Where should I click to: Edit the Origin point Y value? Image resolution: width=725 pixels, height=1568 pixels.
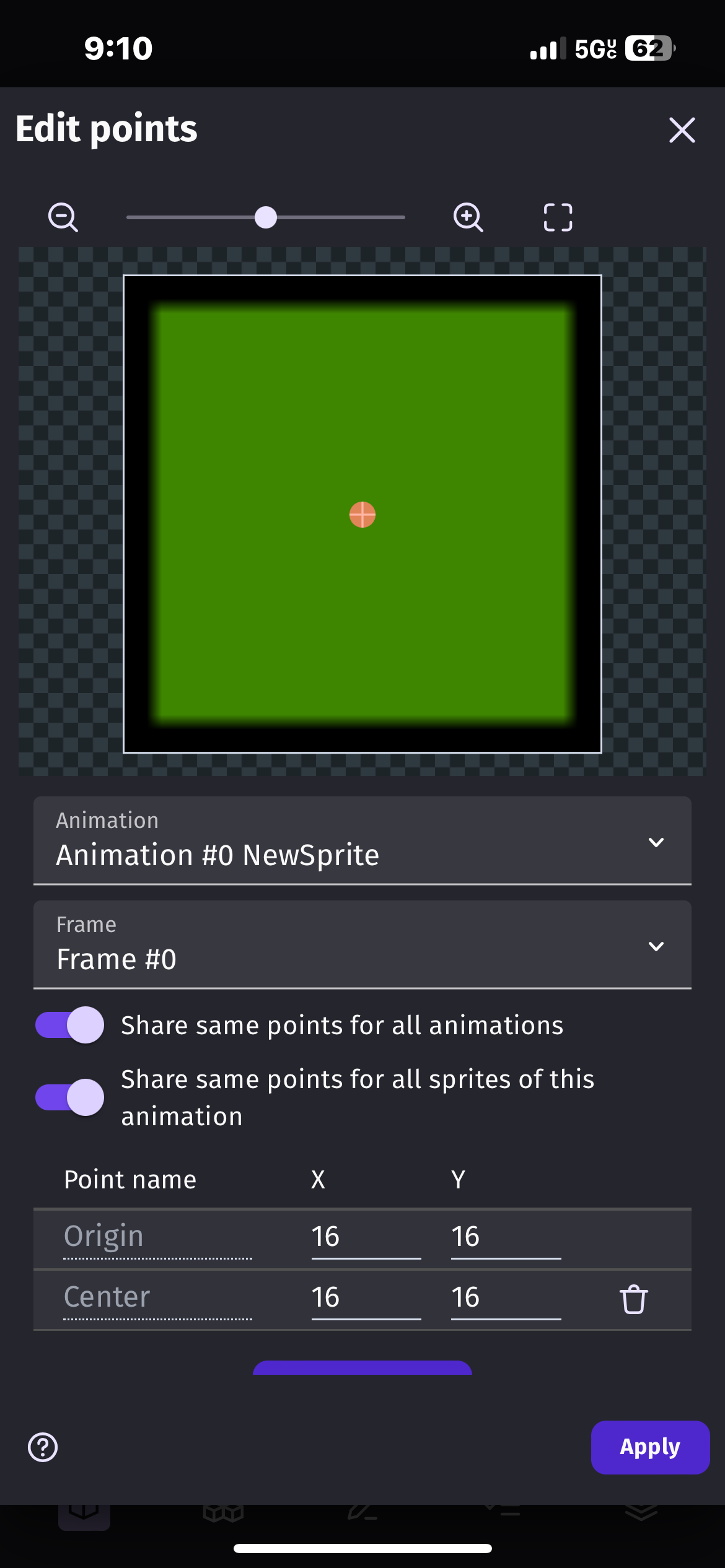coord(505,1237)
